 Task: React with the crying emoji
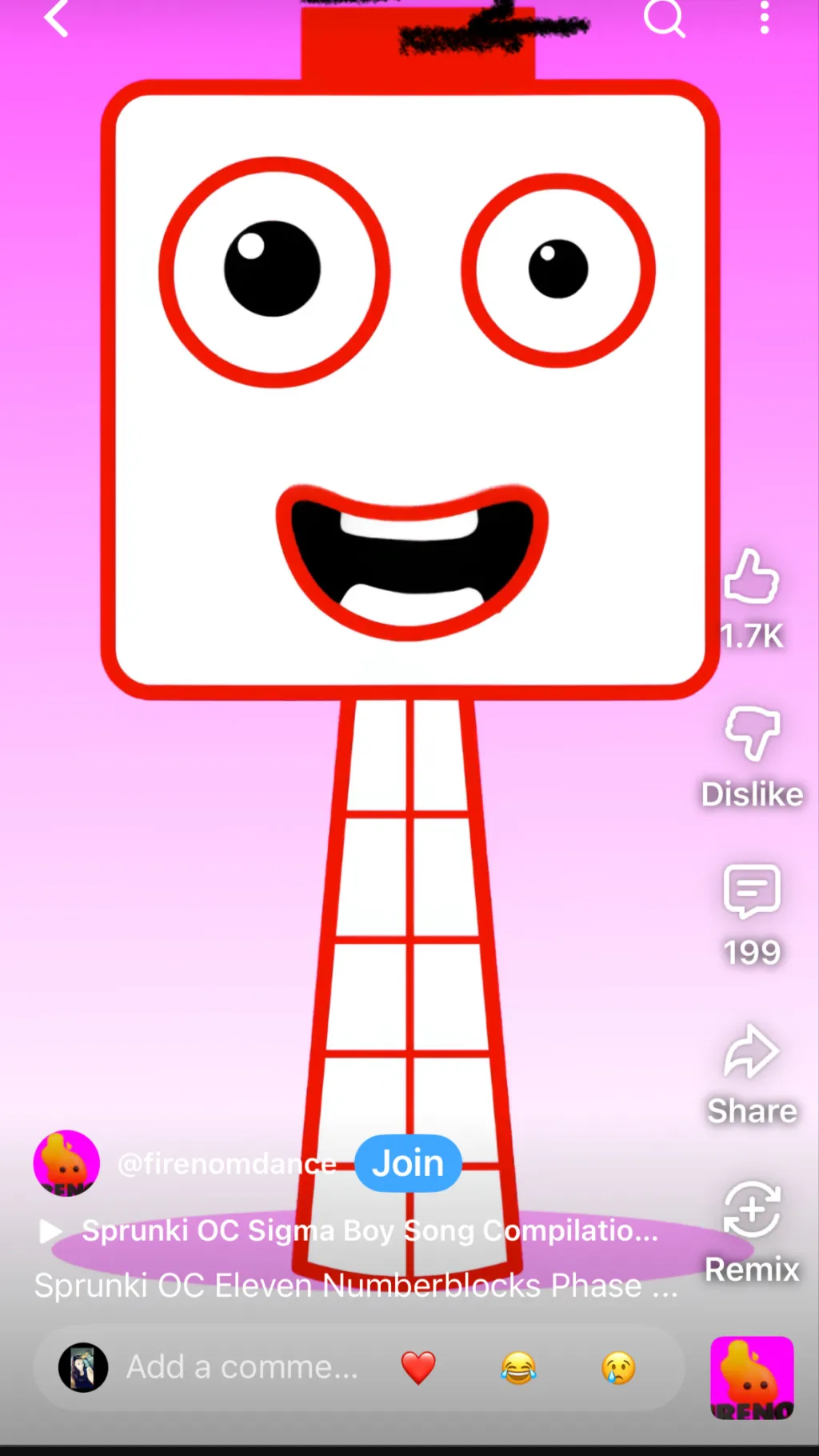click(x=617, y=1366)
